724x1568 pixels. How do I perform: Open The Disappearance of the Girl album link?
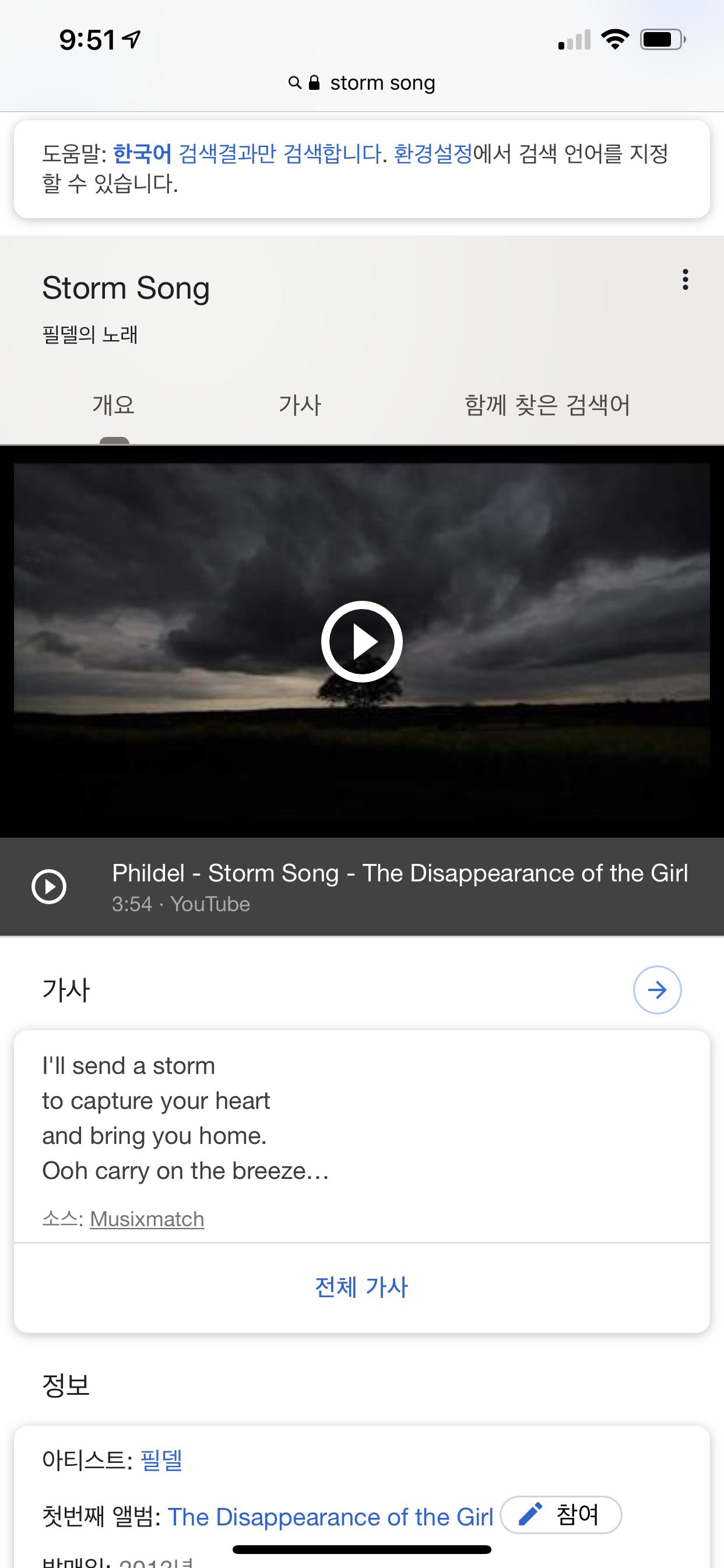[331, 1517]
